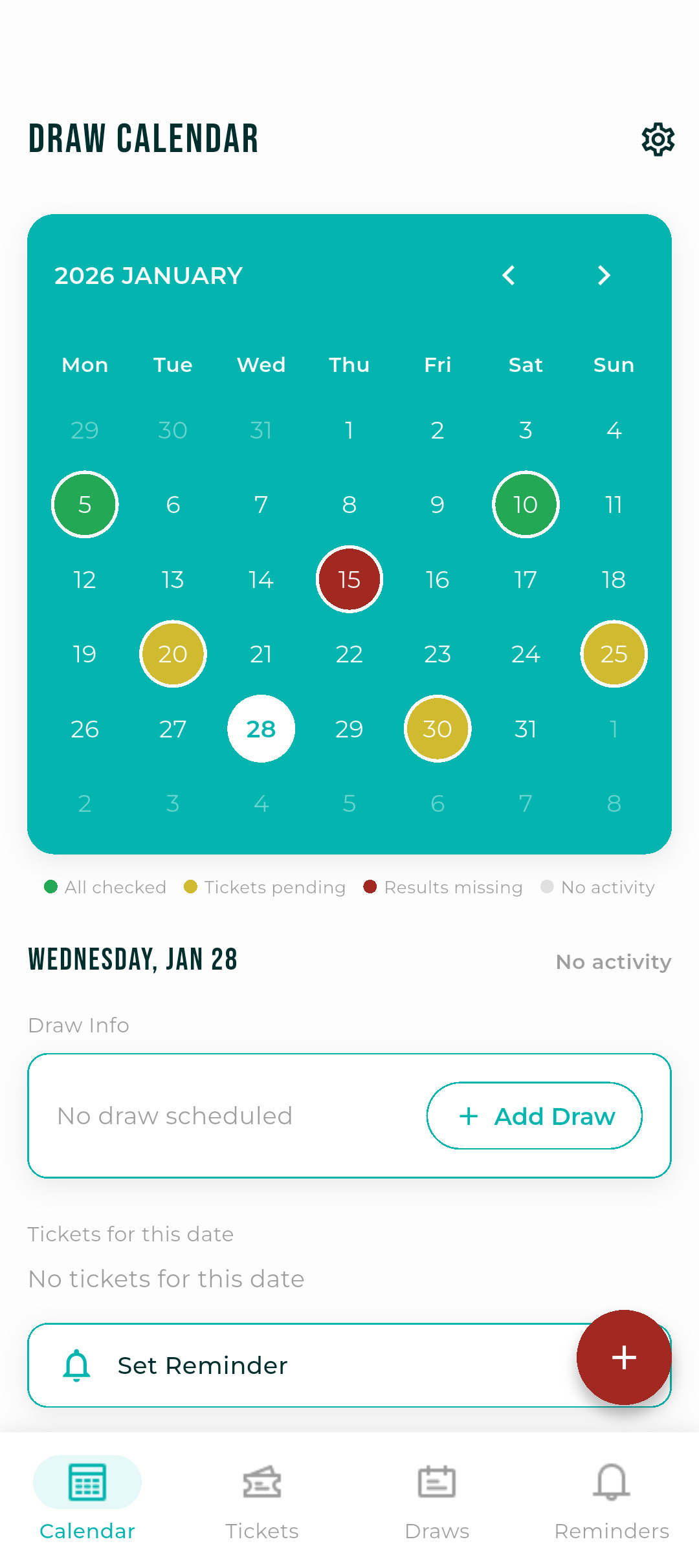Select January 15 on the calendar
This screenshot has height=1568, width=699.
point(349,580)
